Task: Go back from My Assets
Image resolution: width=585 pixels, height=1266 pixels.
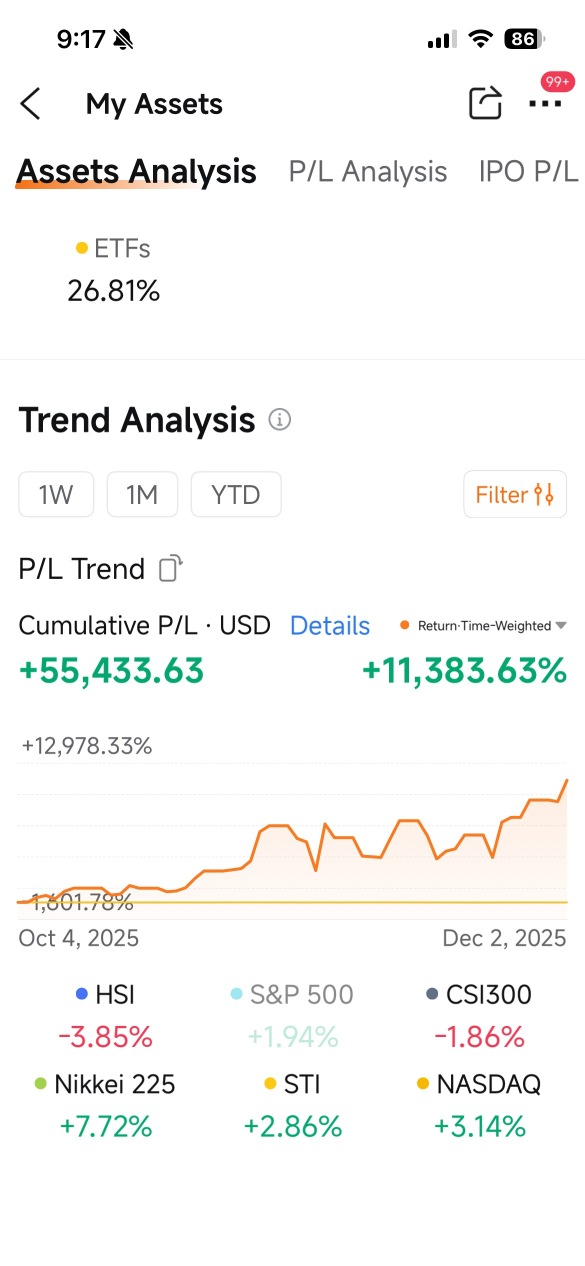Action: pyautogui.click(x=31, y=104)
